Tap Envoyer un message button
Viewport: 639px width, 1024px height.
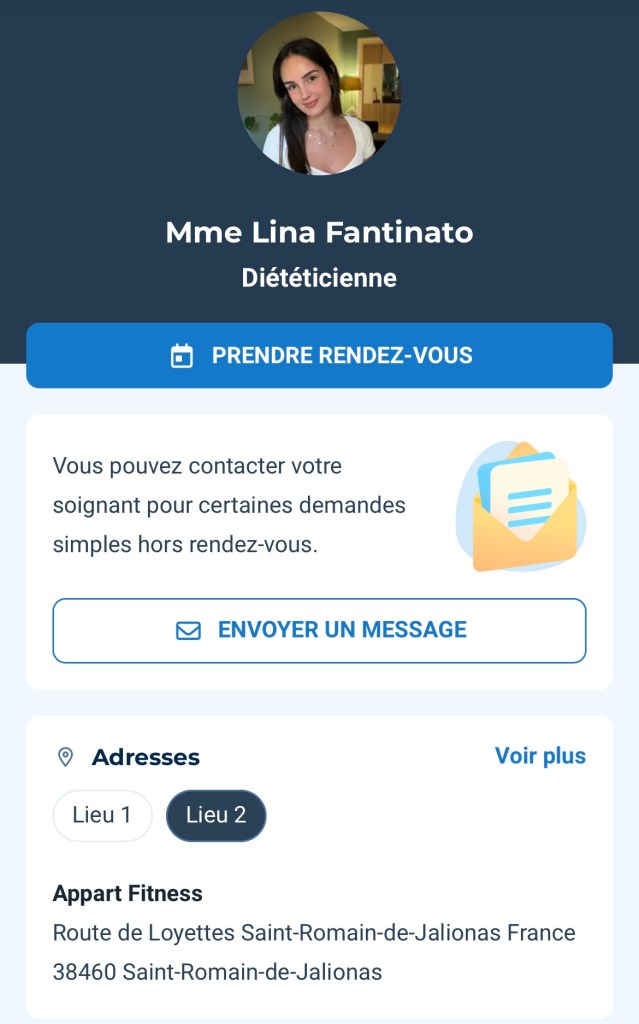[x=319, y=630]
